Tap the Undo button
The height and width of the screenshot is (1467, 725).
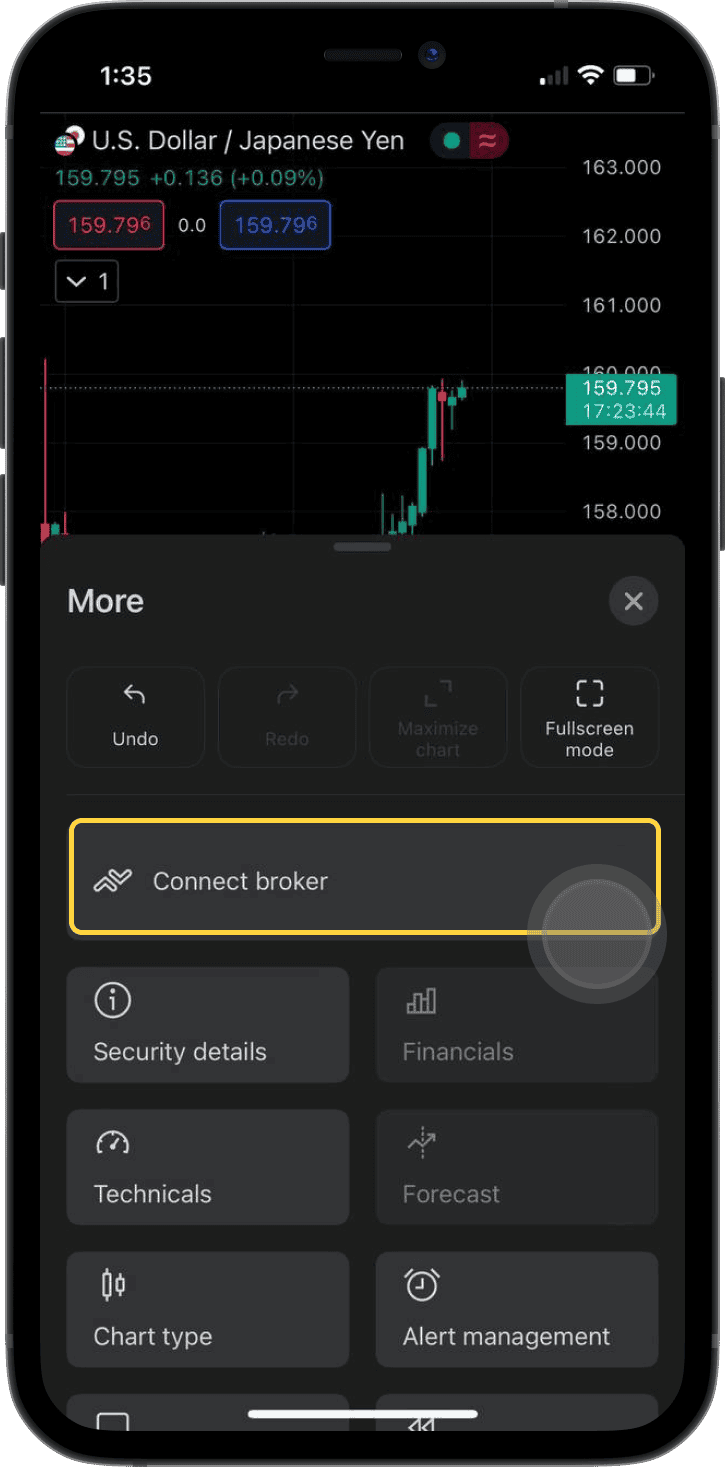(x=135, y=716)
